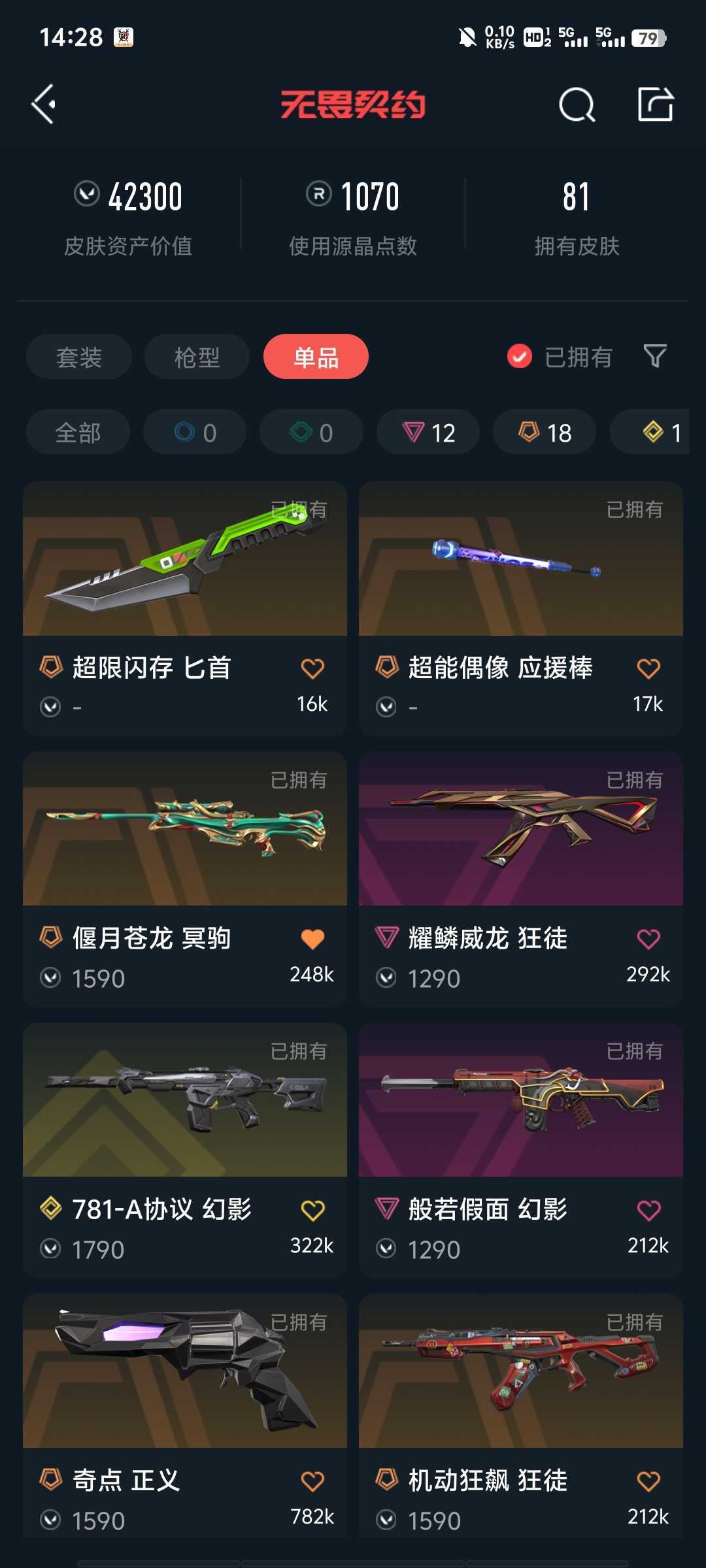This screenshot has width=706, height=1568.
Task: Open the funnel filter icon
Action: [655, 357]
